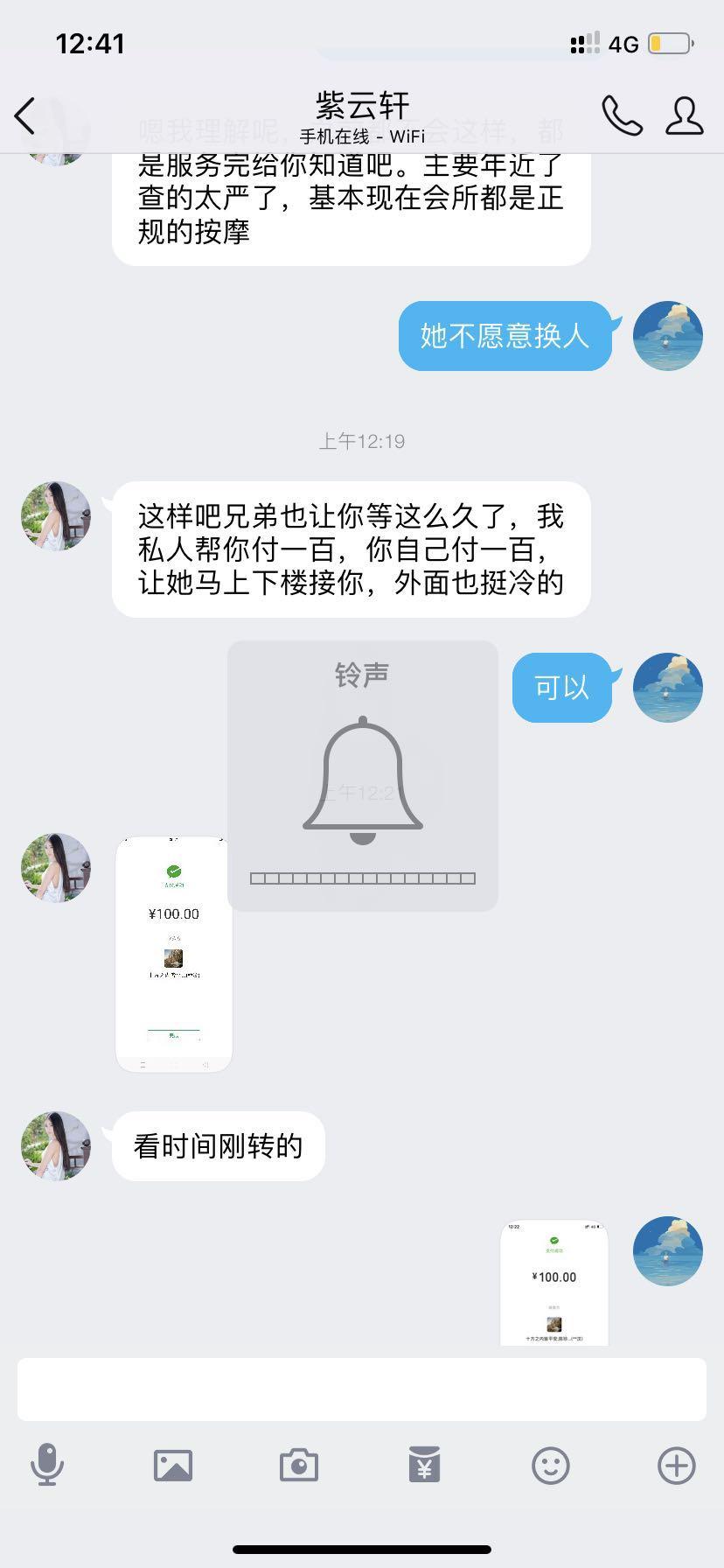This screenshot has height=1568, width=724.
Task: Start a voice call with 紫云轩
Action: pyautogui.click(x=622, y=115)
